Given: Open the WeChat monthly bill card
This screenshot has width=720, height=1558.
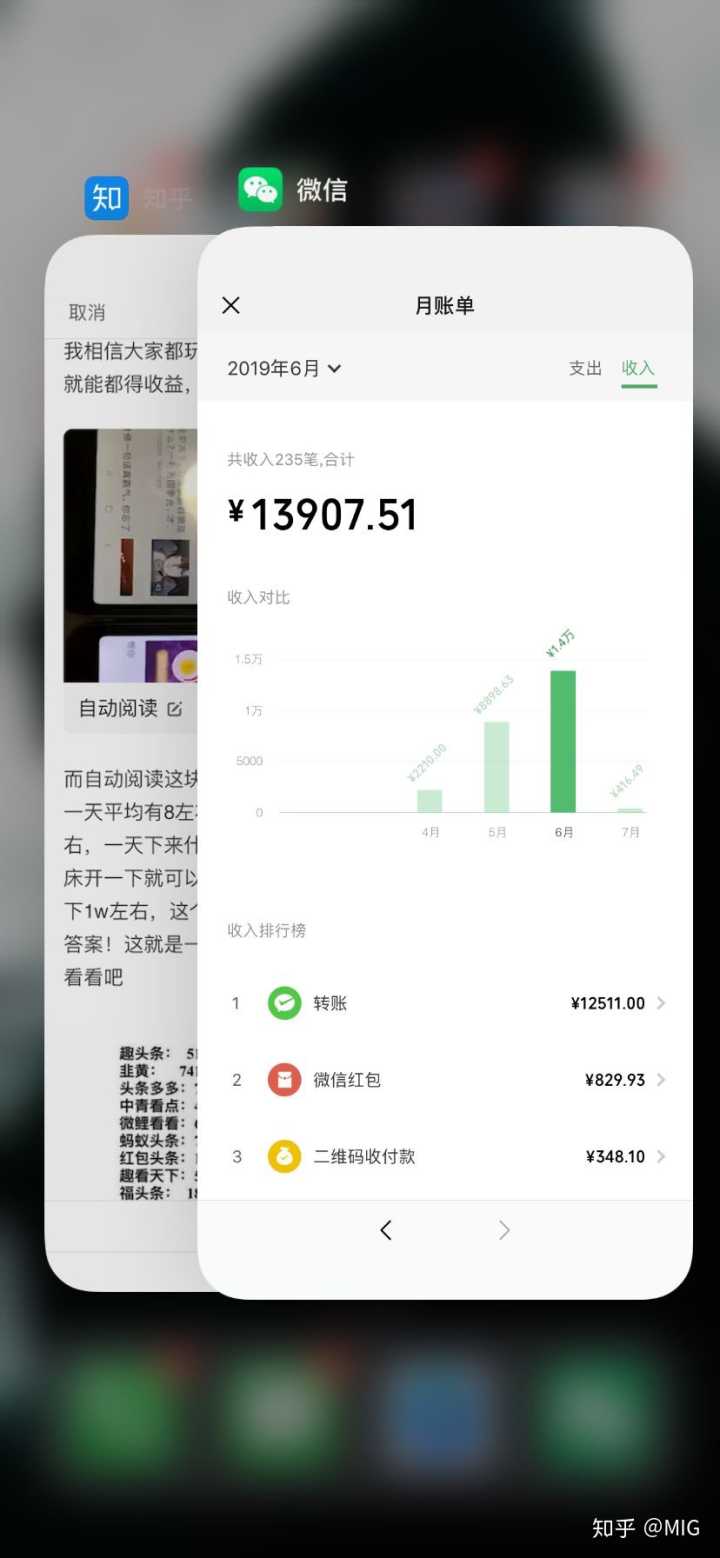Looking at the screenshot, I should pyautogui.click(x=445, y=760).
